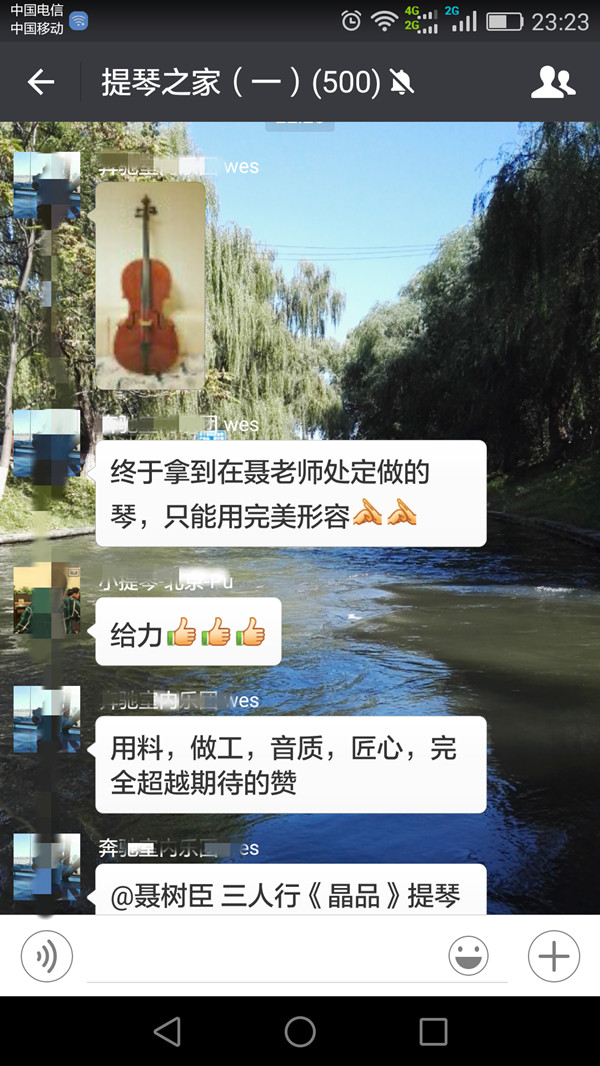600x1066 pixels.
Task: Open group members info
Action: click(x=553, y=82)
